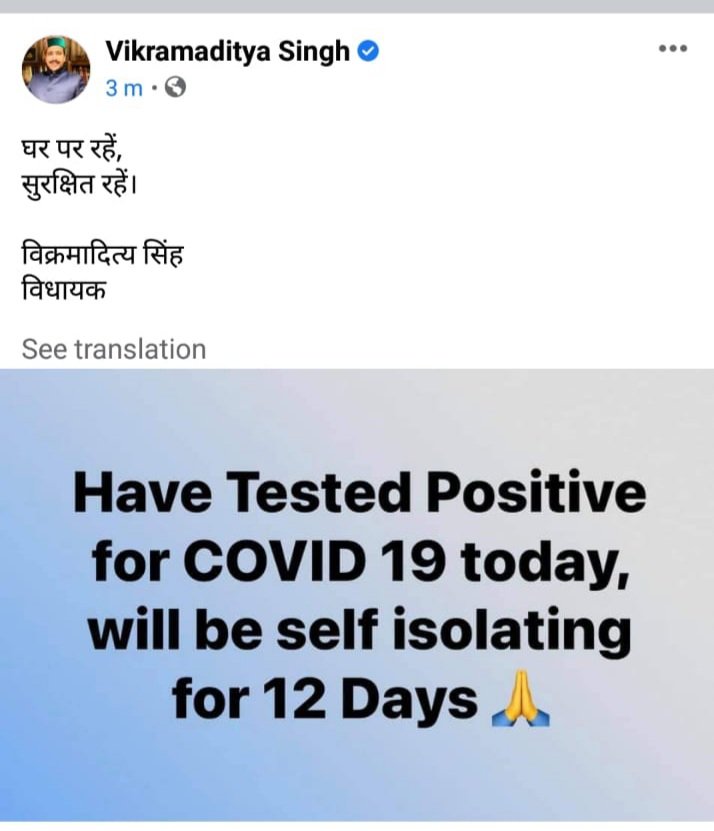Open the COVID 19 announcement image
Image resolution: width=714 pixels, height=831 pixels.
coord(357,595)
